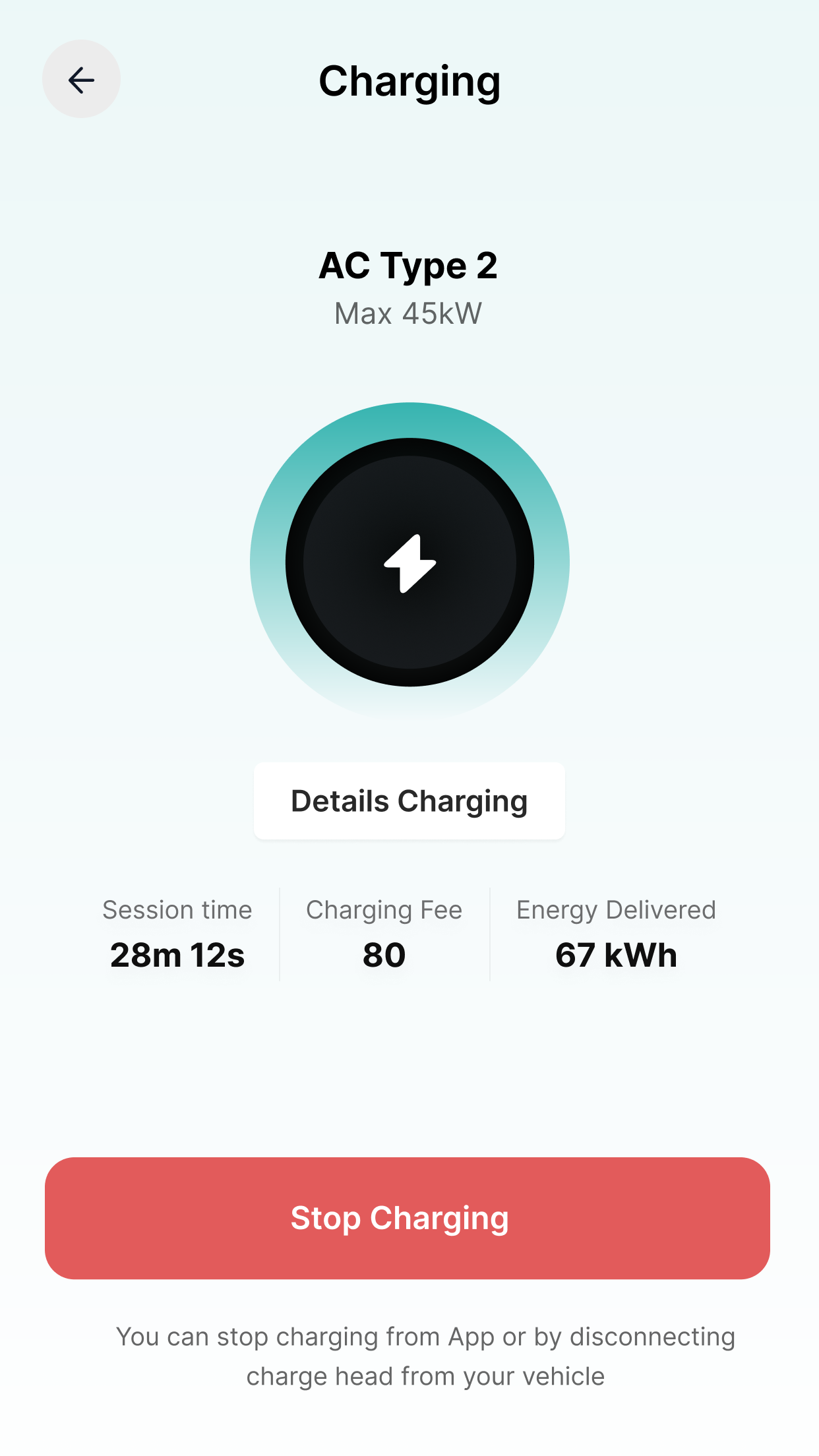Screen dimensions: 819x1456
Task: Tap the Stop Charging button
Action: (408, 1218)
